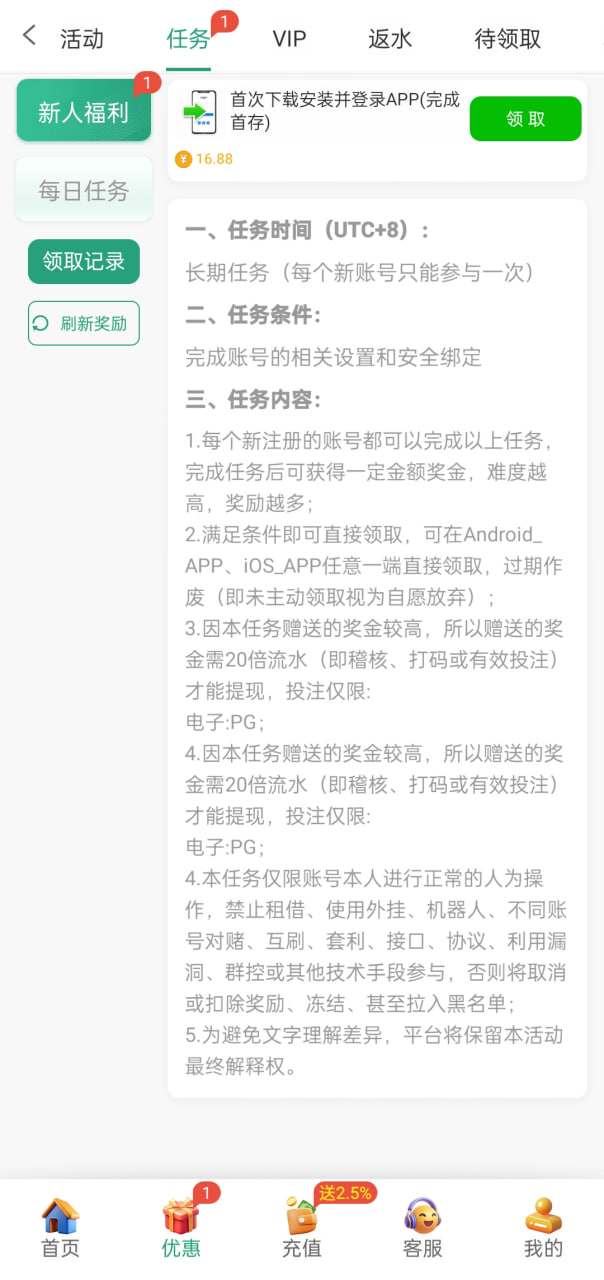Open the 充值 deposit page
Image resolution: width=604 pixels, height=1280 pixels.
(302, 1228)
